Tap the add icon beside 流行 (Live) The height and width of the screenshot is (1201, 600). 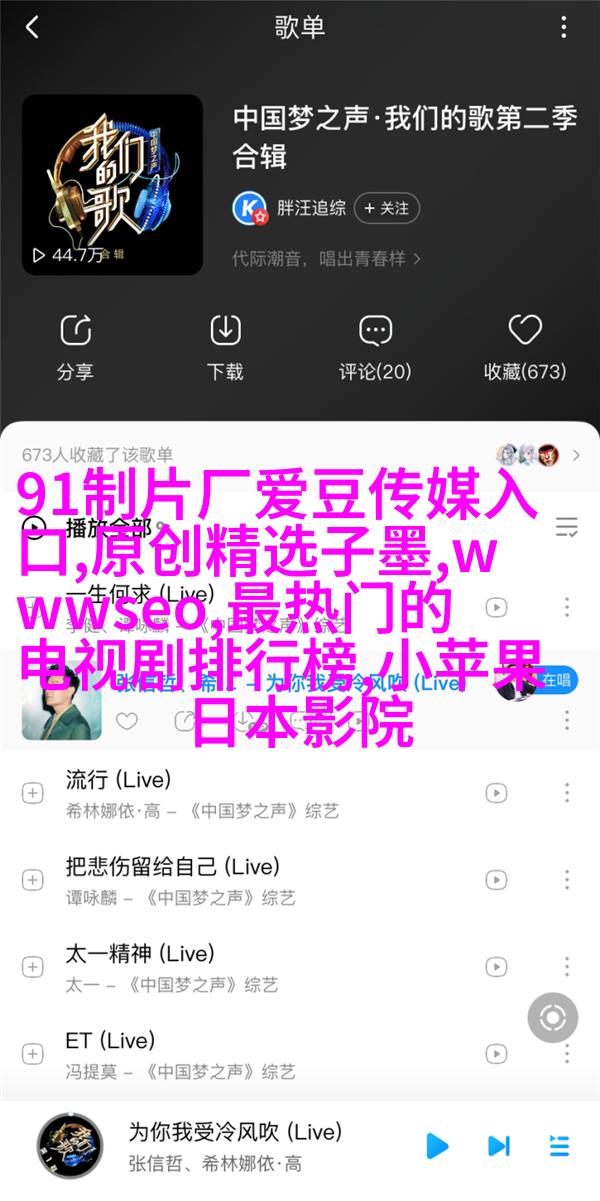coord(32,793)
